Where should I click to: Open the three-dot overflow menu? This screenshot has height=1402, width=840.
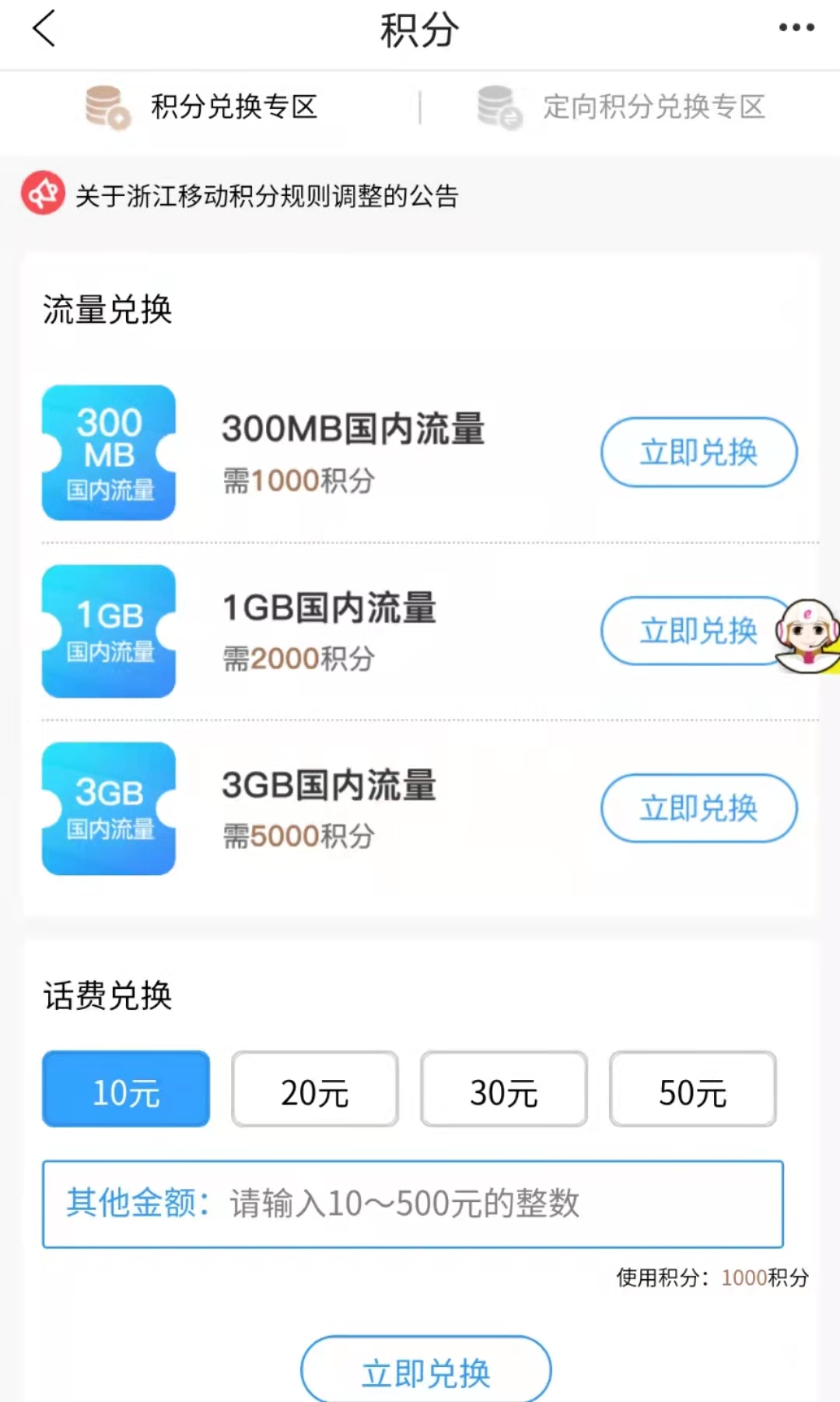coord(796,28)
